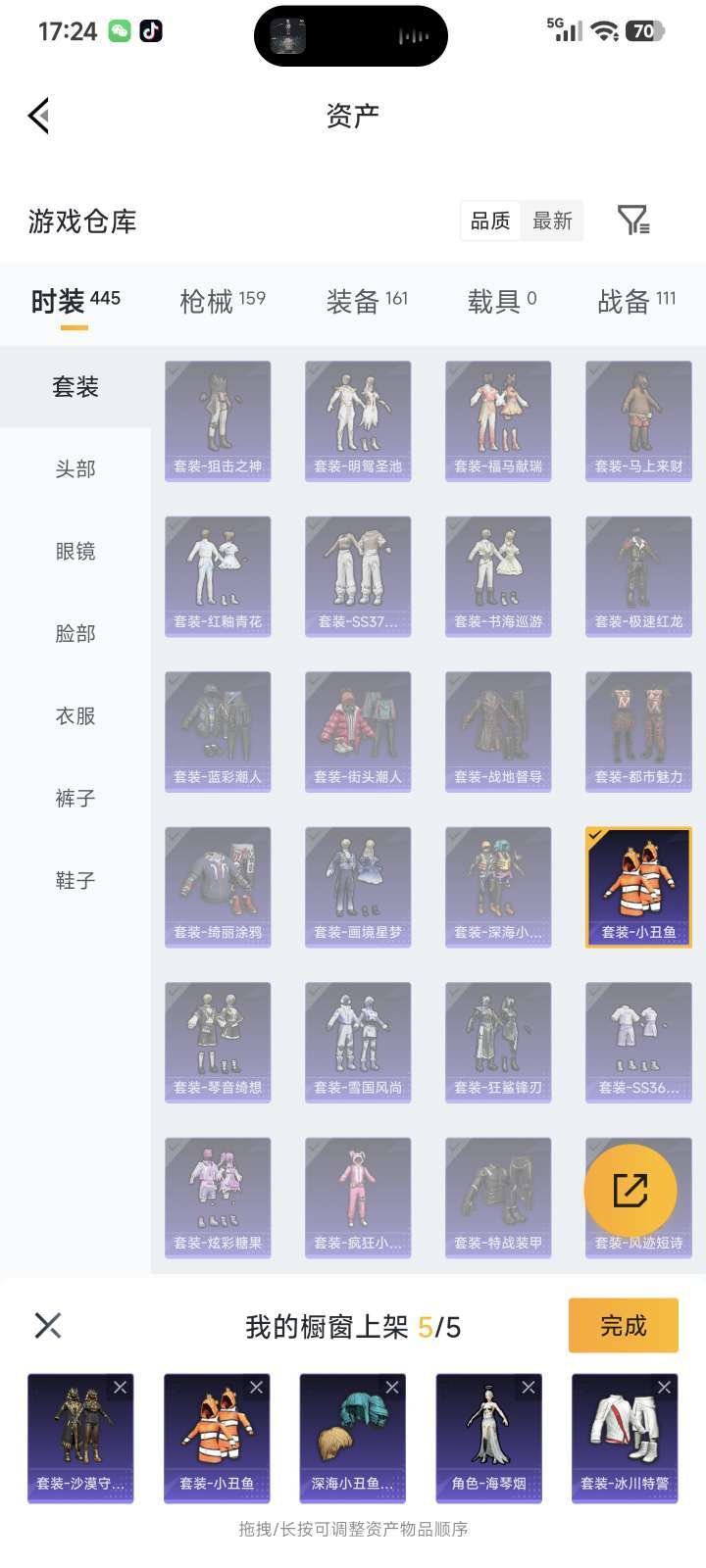Pick the 套装-狙击之神 outfit tile
This screenshot has width=706, height=1568.
pyautogui.click(x=218, y=420)
